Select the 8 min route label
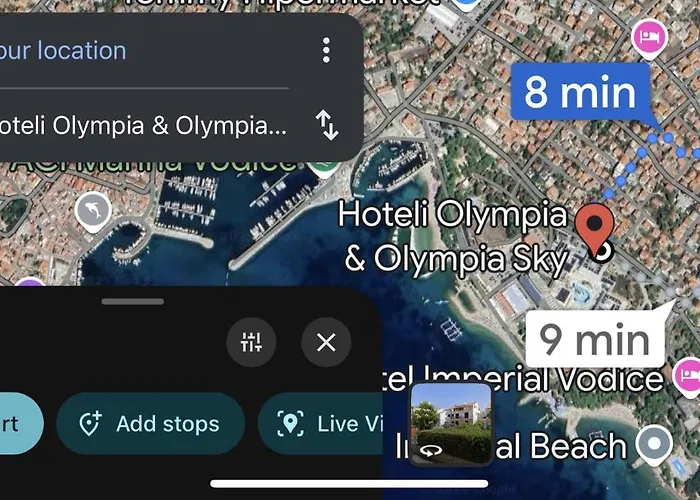The width and height of the screenshot is (700, 500). 580,93
